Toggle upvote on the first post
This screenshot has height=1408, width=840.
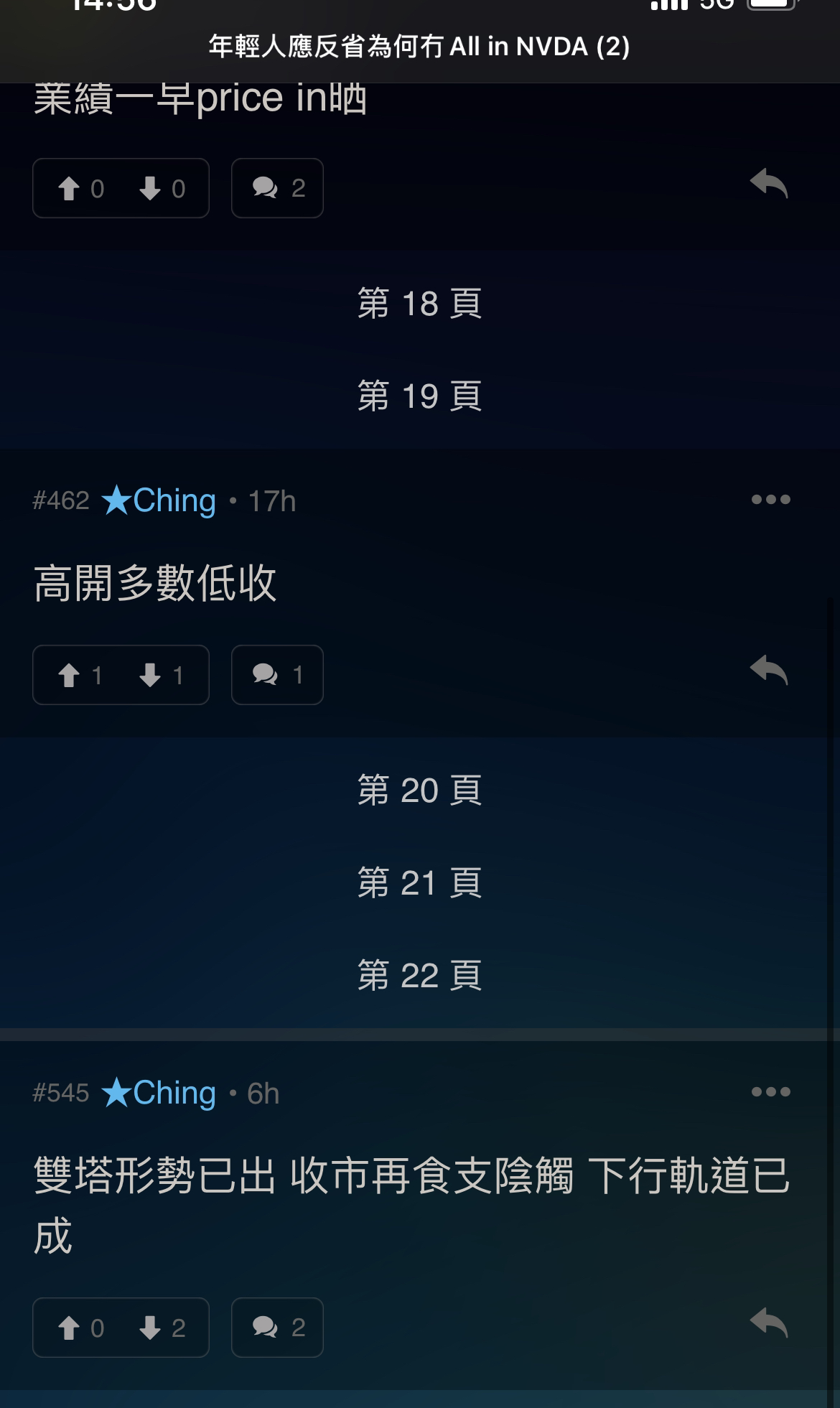click(70, 188)
